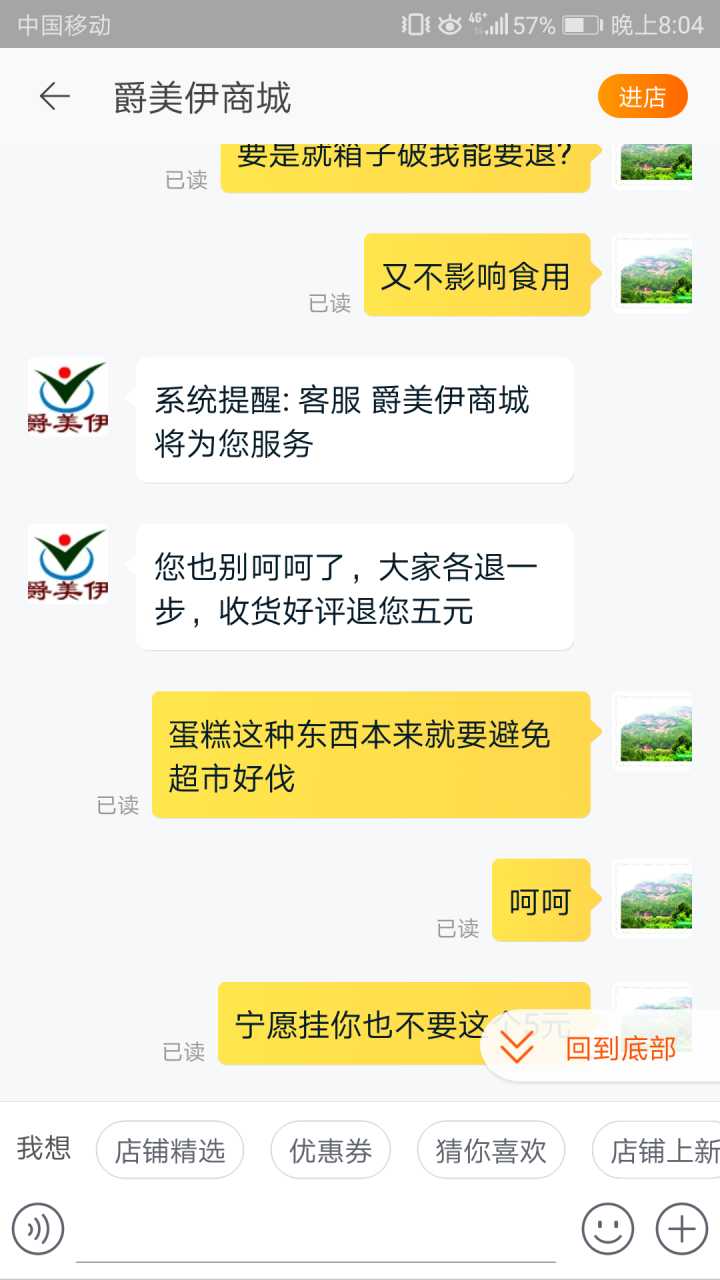
Task: Open the 优惠券 coupons chip
Action: pos(331,1151)
